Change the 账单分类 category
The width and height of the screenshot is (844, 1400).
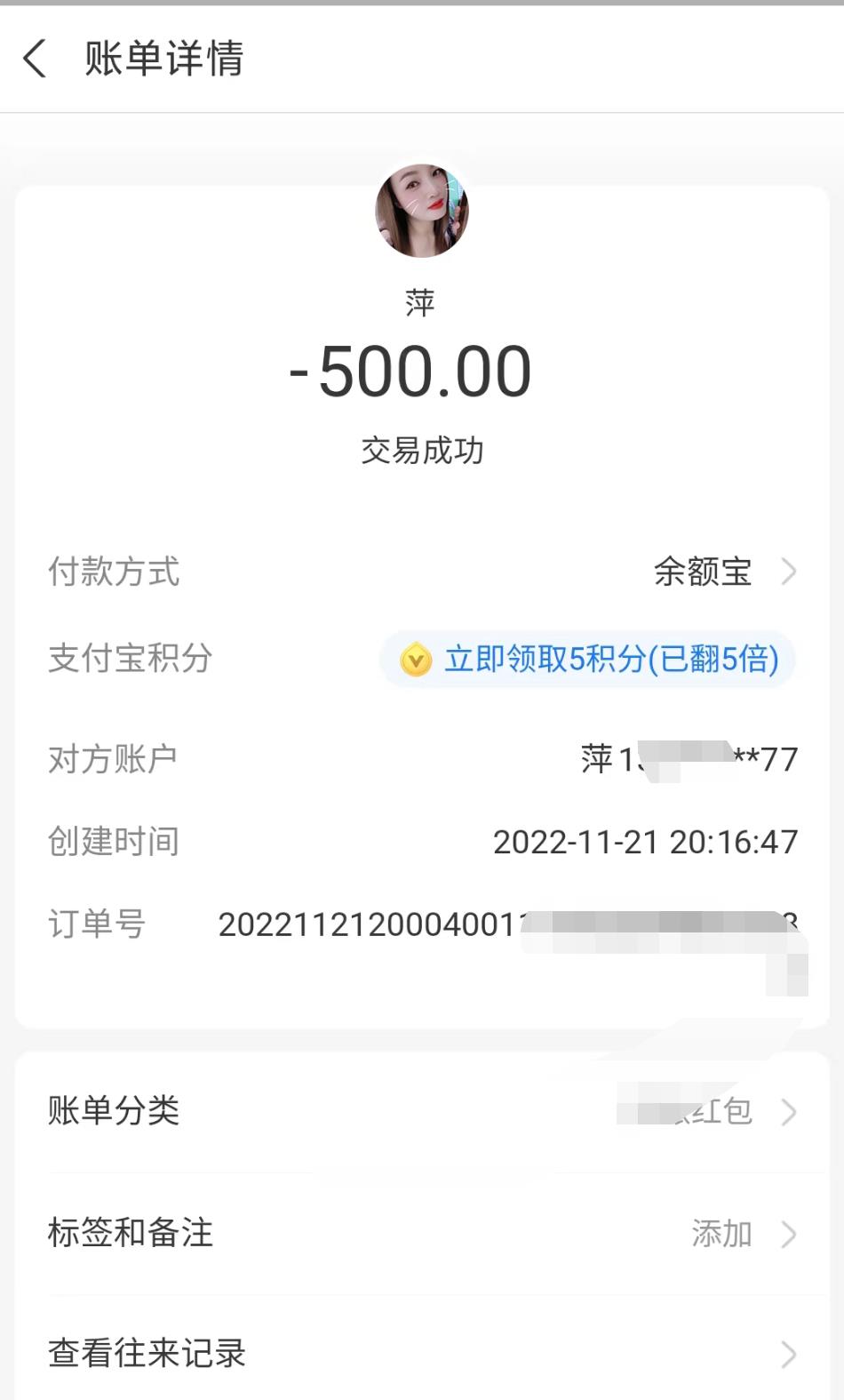click(422, 1111)
